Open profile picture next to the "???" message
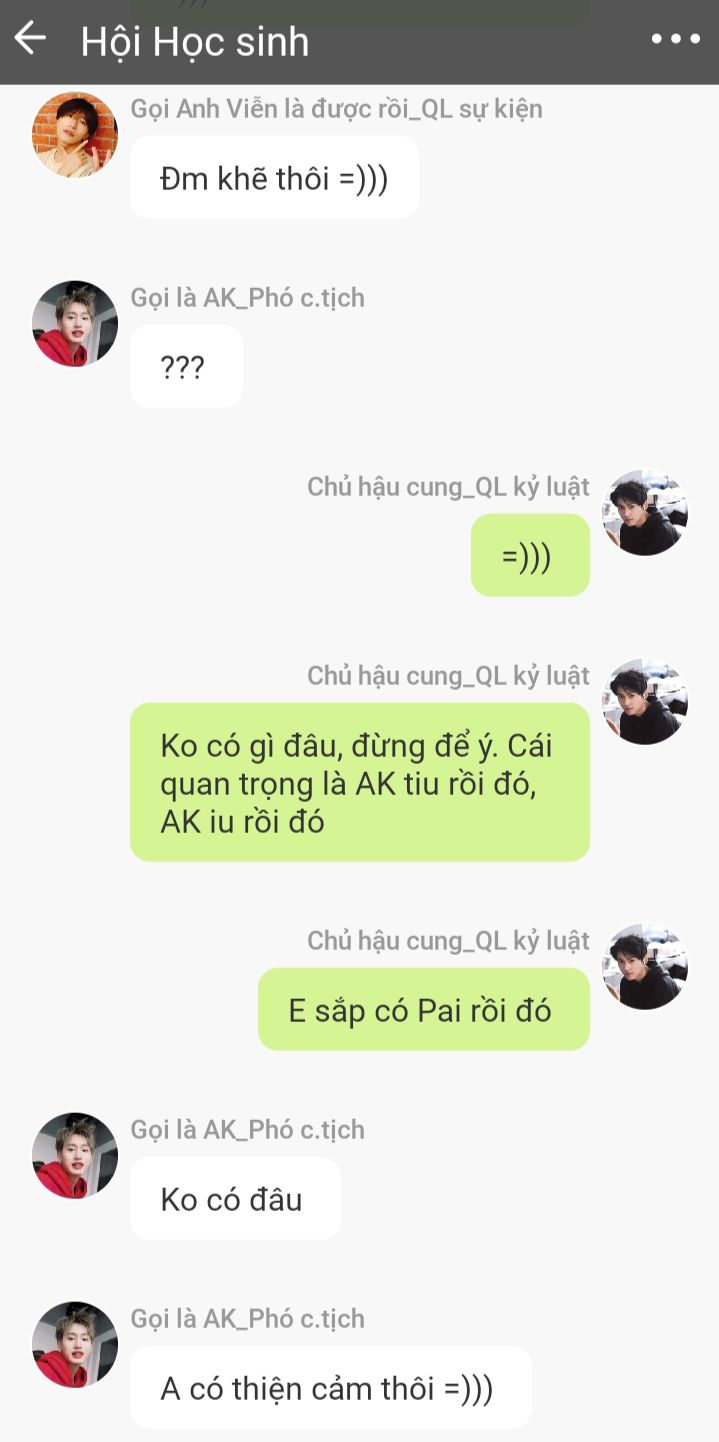 (x=75, y=324)
